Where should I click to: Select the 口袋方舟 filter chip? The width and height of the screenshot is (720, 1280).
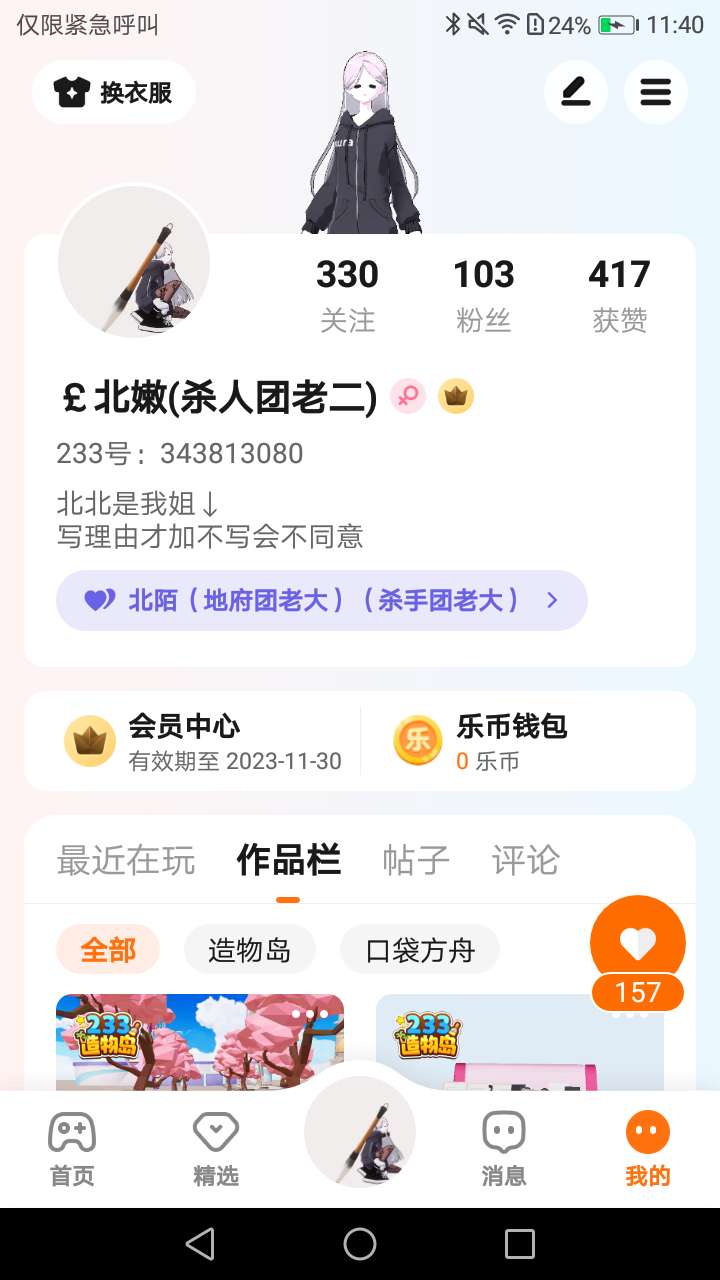tap(420, 950)
